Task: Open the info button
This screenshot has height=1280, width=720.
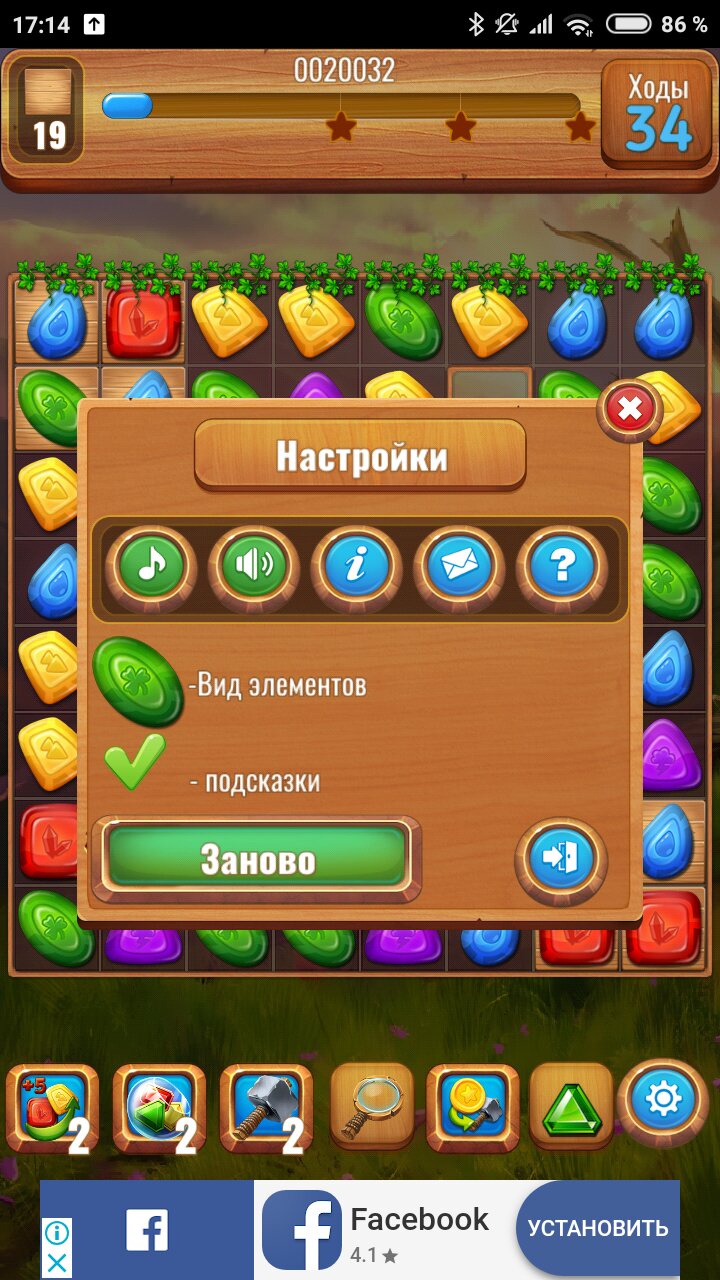Action: coord(357,566)
